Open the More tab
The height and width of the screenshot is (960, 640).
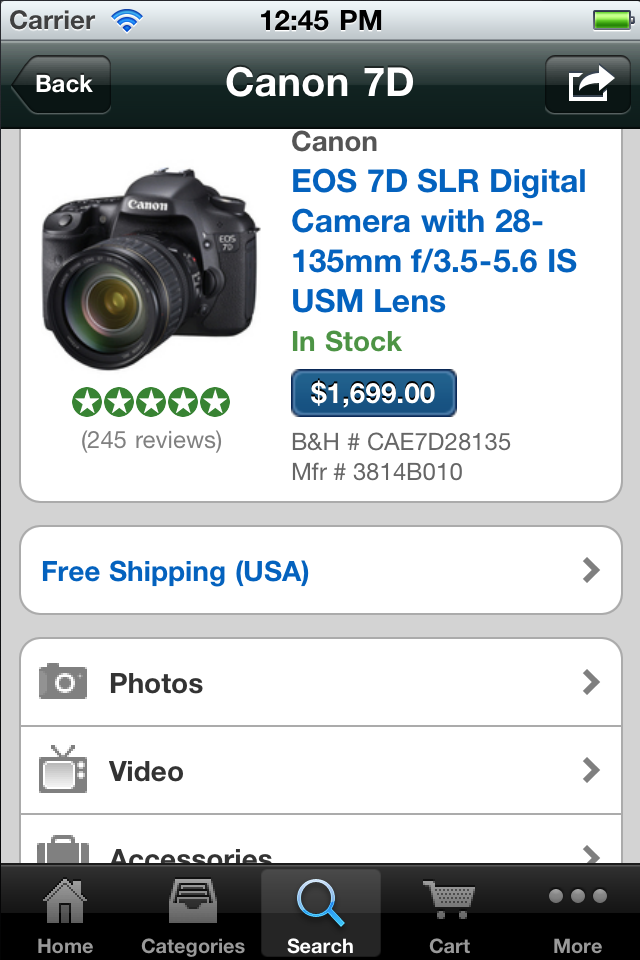pos(577,915)
